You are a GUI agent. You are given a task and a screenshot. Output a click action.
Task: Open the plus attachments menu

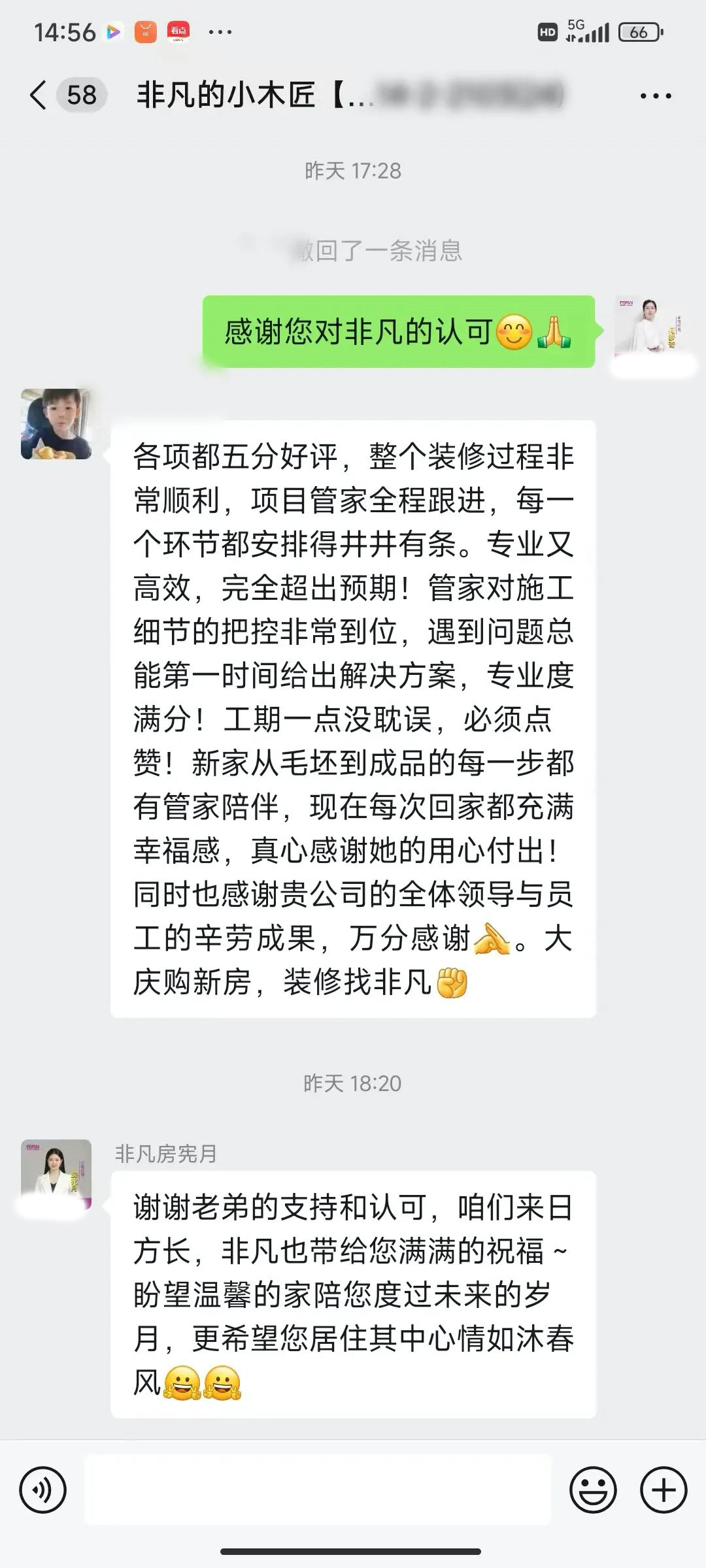click(x=663, y=1490)
